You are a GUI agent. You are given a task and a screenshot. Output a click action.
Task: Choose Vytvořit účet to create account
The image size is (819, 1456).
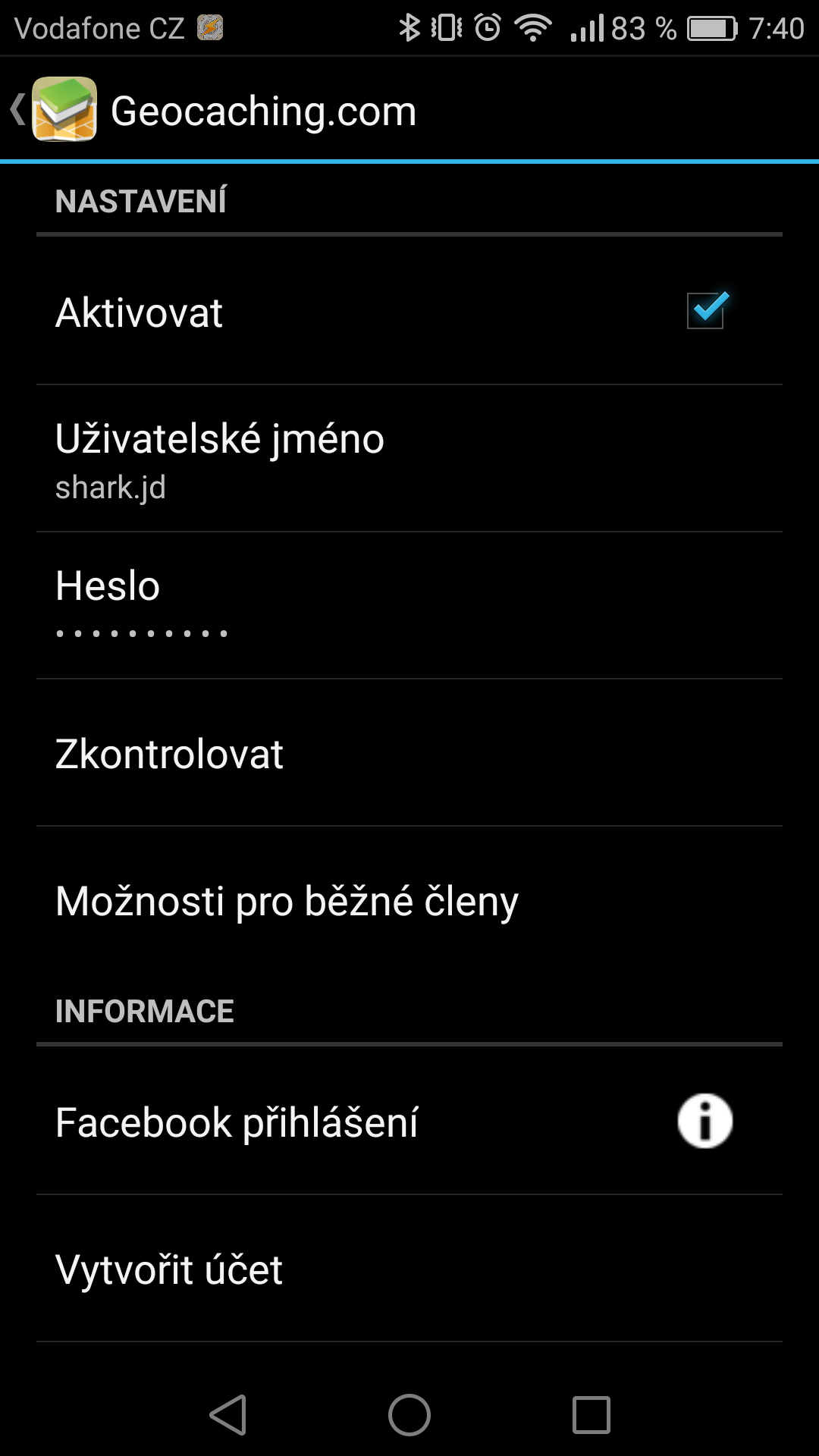[409, 1269]
